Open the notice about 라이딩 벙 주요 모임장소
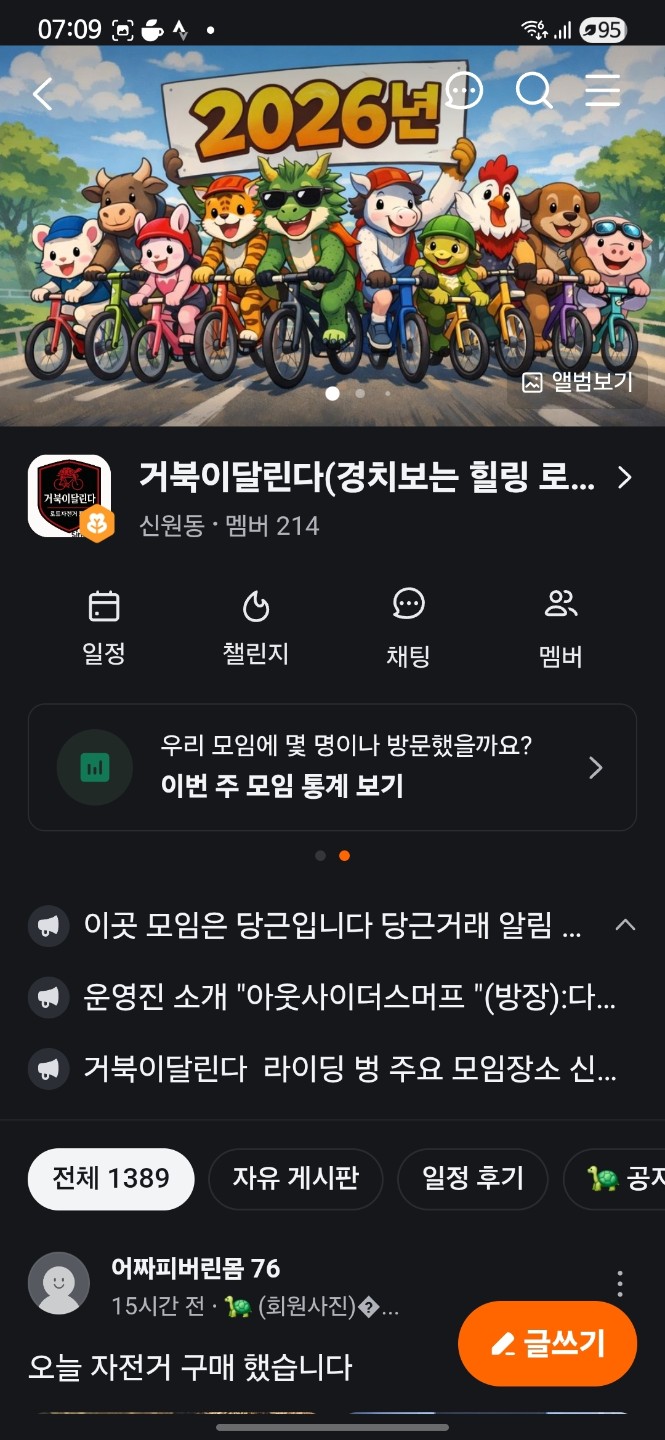Screen dimensions: 665x1440 click(x=348, y=1069)
